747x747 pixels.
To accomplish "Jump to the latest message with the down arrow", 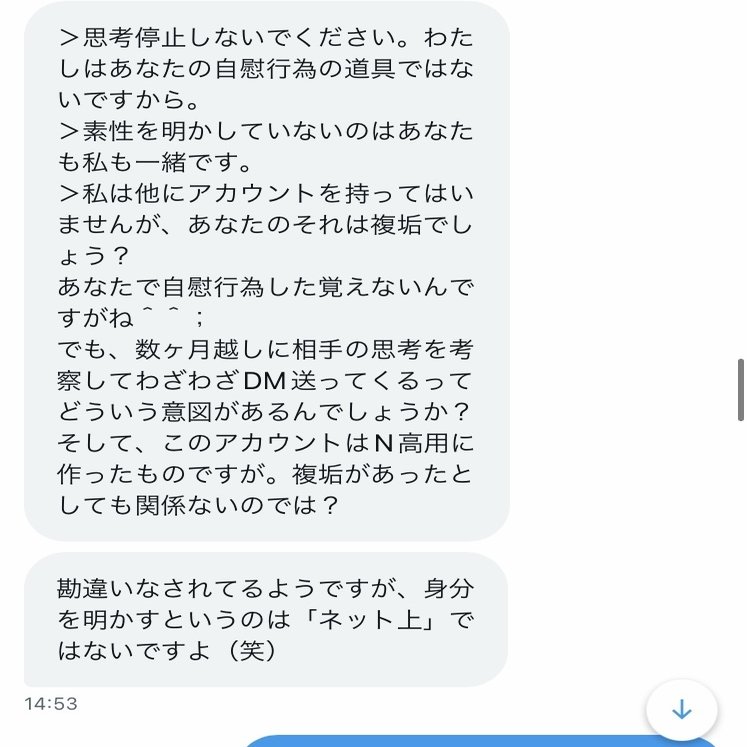I will click(681, 709).
